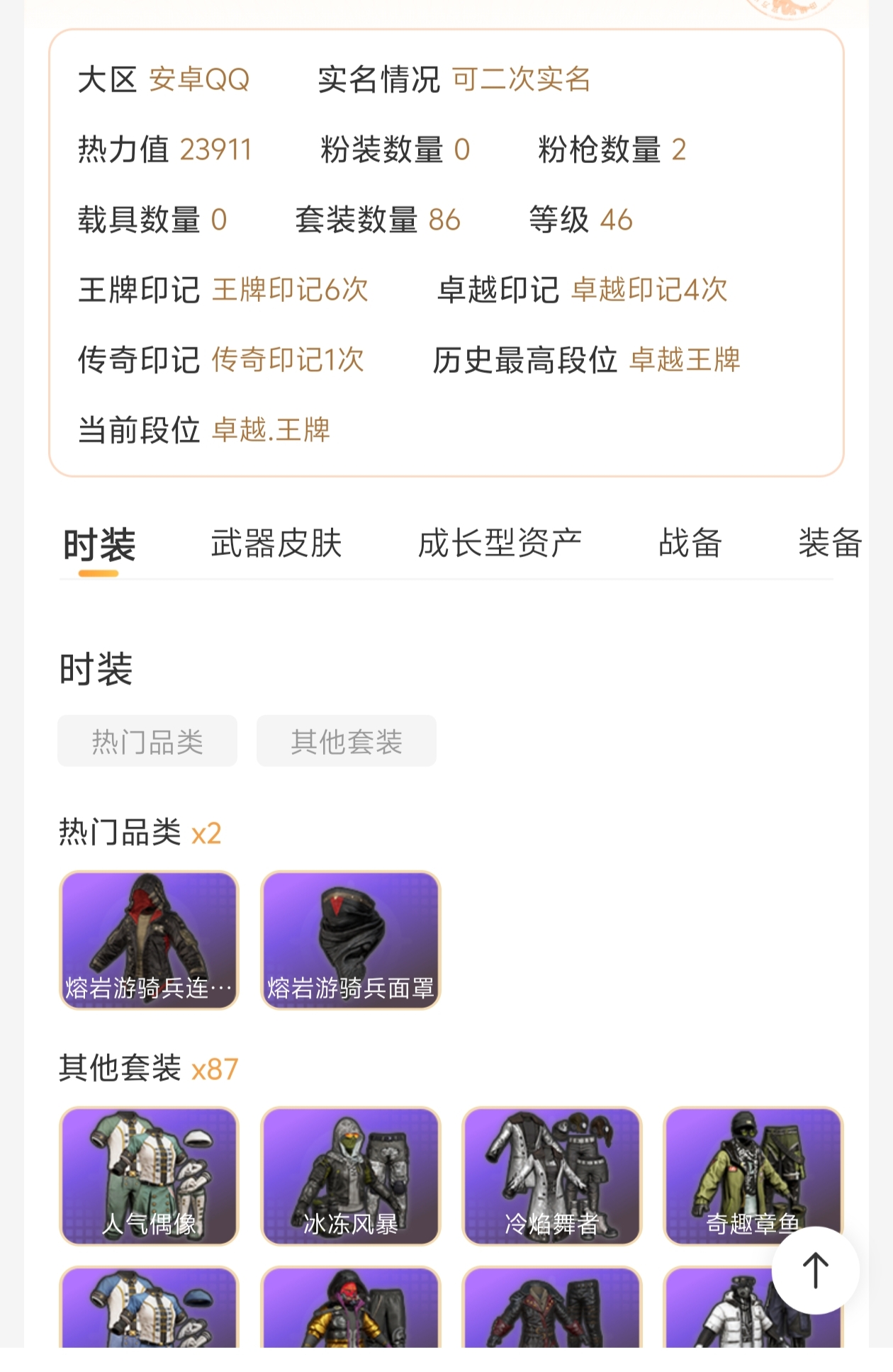Open the 熔岩游骑兵面罩 item
Screen dimensions: 893x1372
coord(351,940)
